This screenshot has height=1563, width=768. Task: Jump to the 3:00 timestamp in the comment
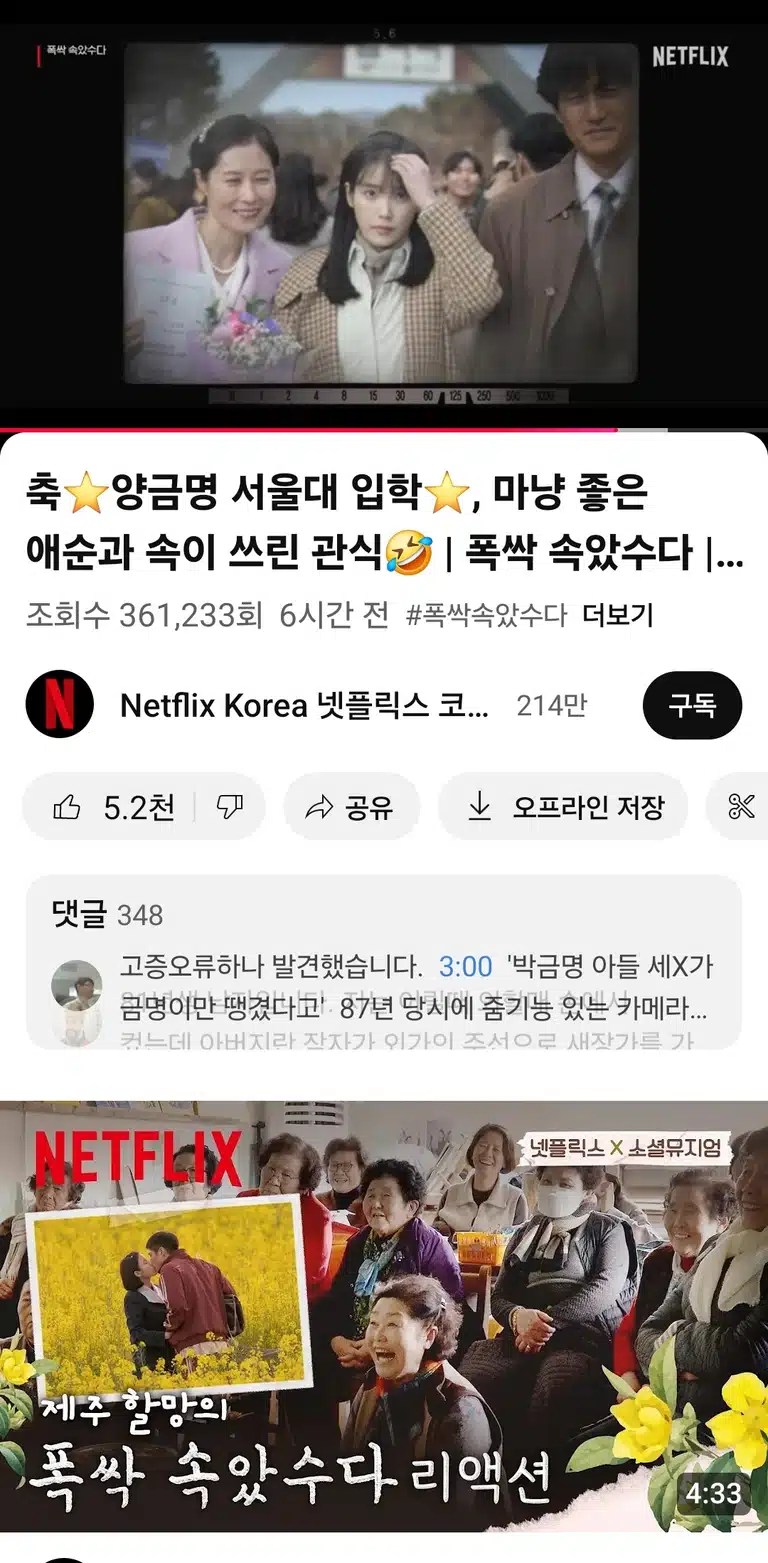[466, 966]
